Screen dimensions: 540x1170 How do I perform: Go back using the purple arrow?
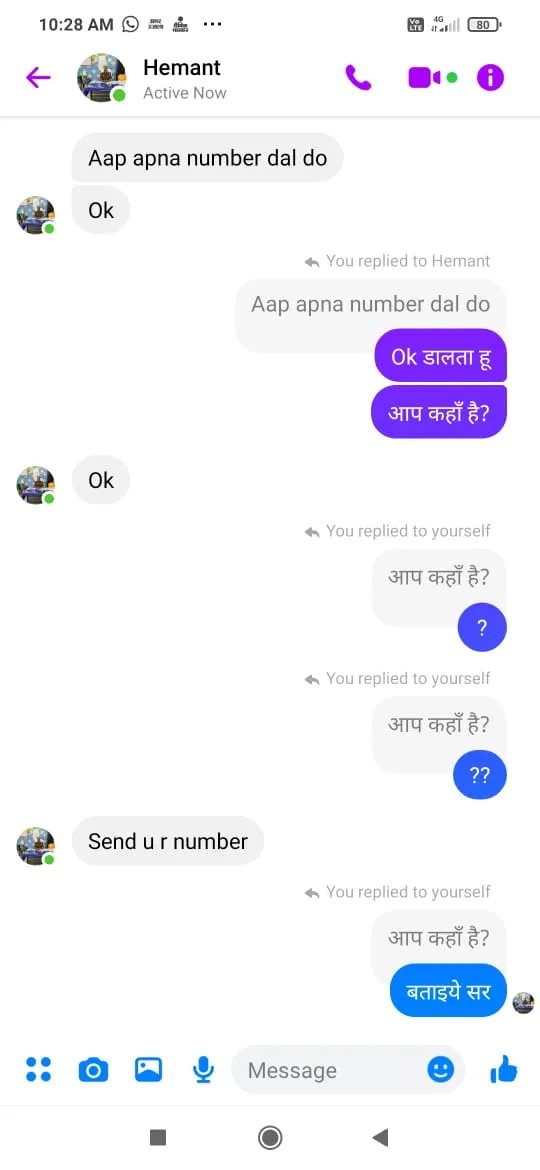pos(38,77)
